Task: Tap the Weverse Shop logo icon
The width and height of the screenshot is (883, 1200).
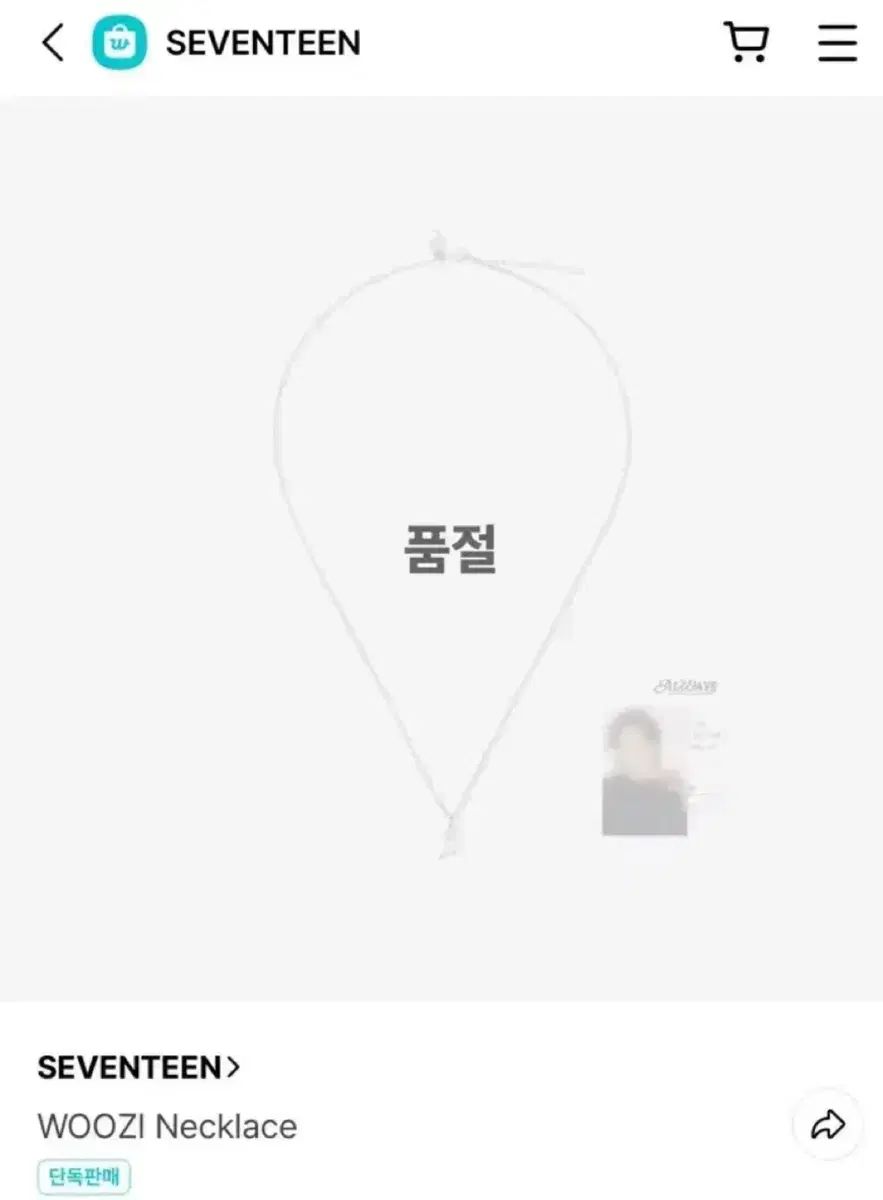Action: [119, 43]
